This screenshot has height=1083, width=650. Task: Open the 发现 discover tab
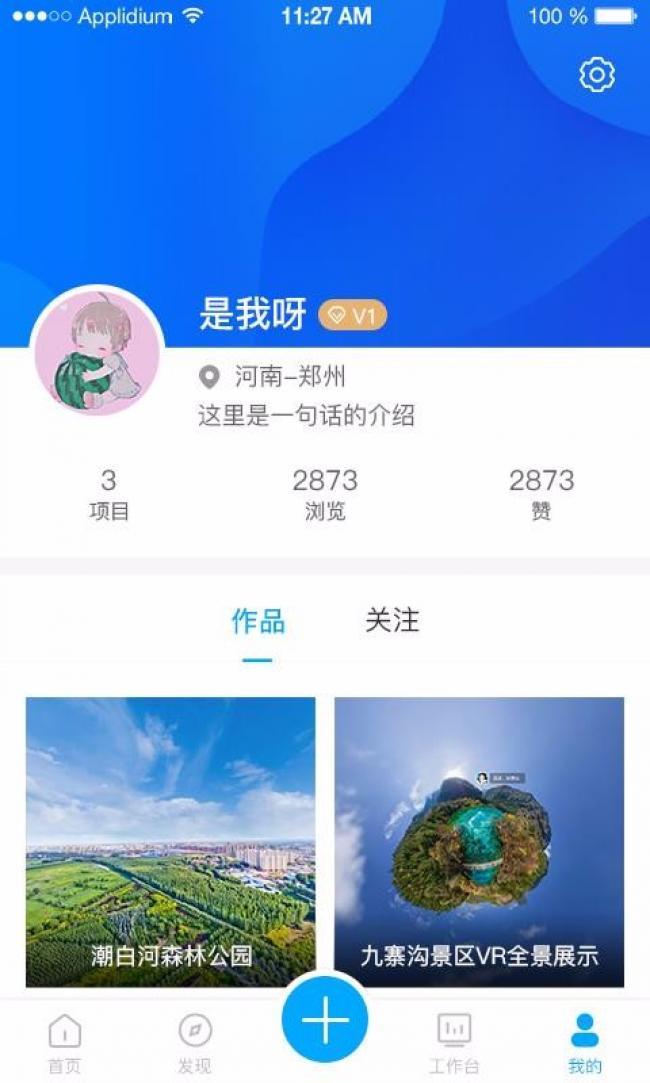coord(194,1041)
